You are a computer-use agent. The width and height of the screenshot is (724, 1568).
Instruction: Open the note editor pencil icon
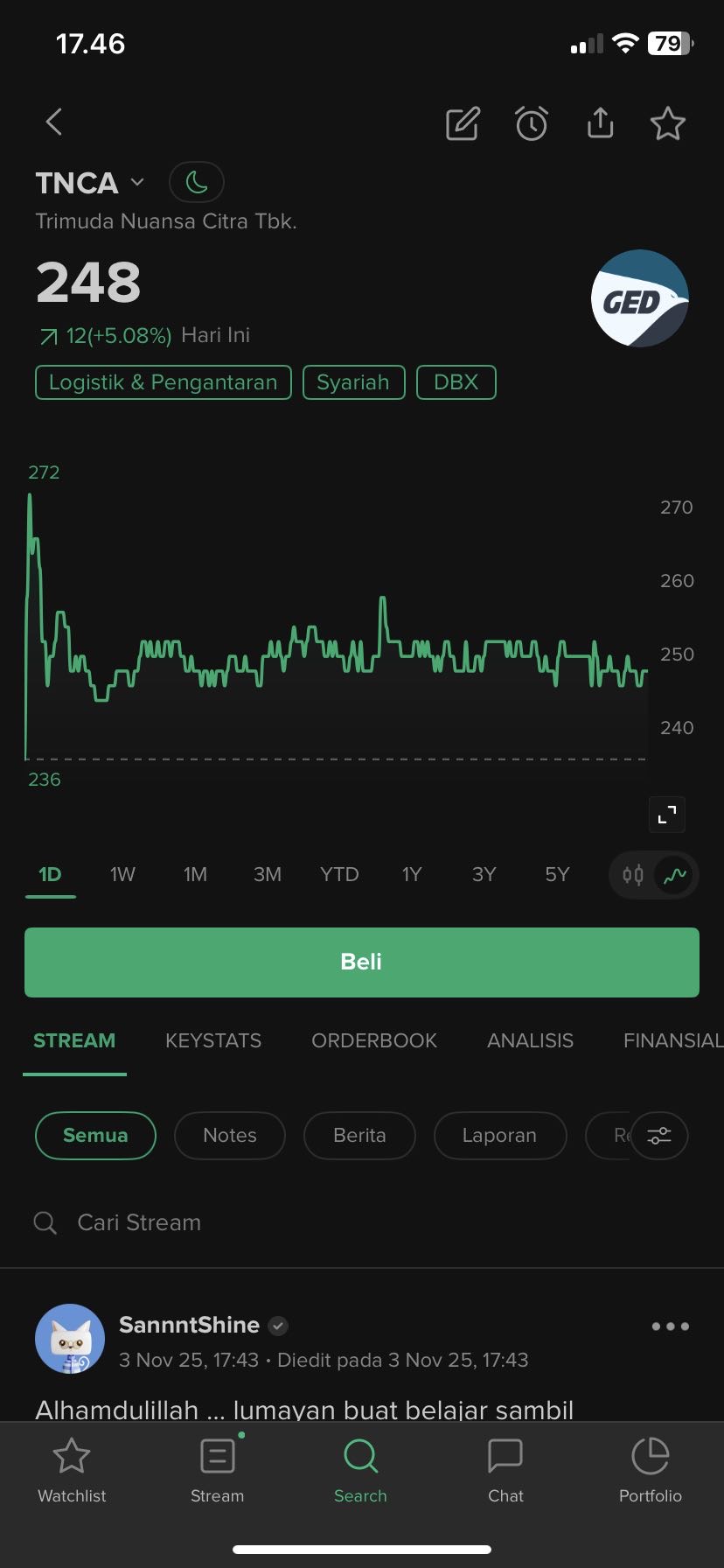pyautogui.click(x=463, y=123)
